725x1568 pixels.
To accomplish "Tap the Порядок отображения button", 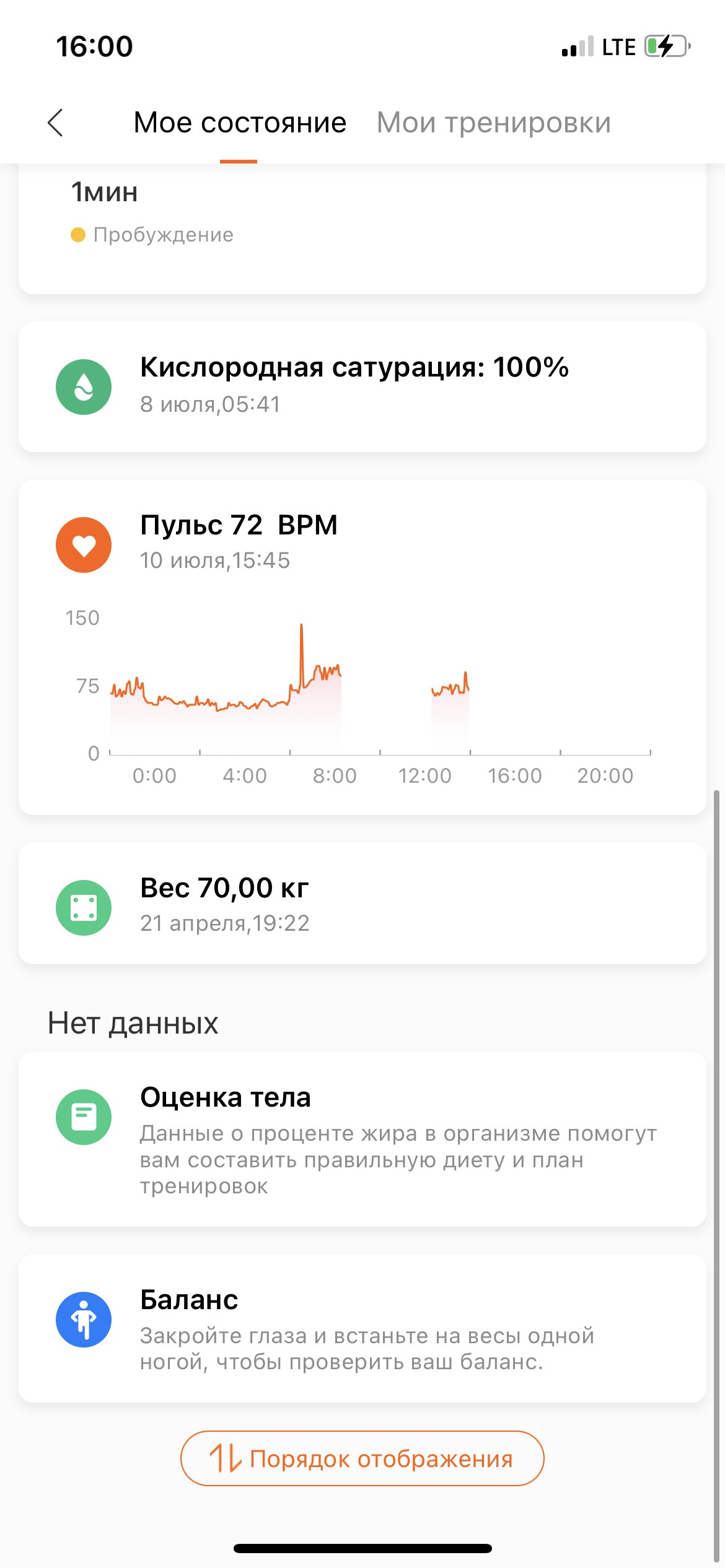I will 362,1458.
